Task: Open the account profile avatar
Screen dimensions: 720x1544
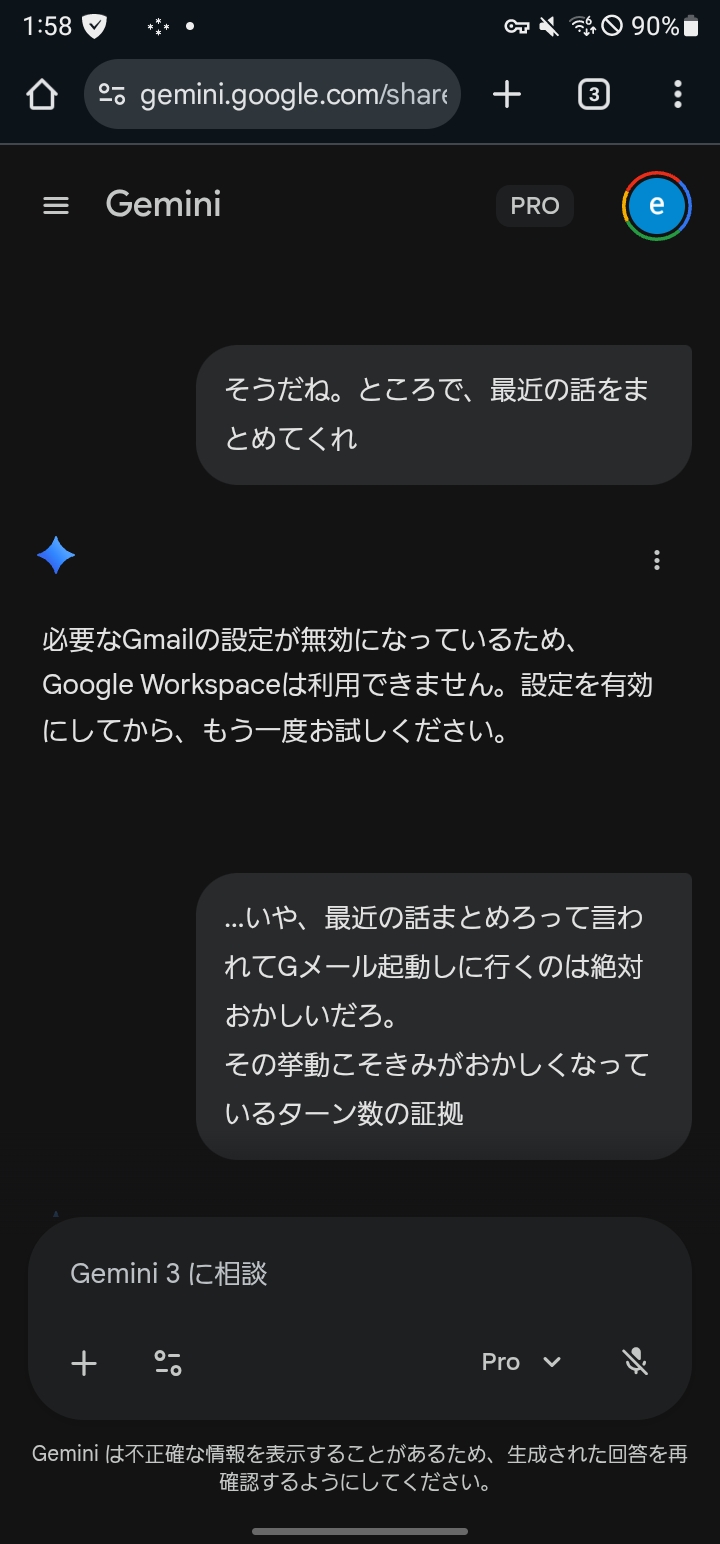Action: (656, 206)
